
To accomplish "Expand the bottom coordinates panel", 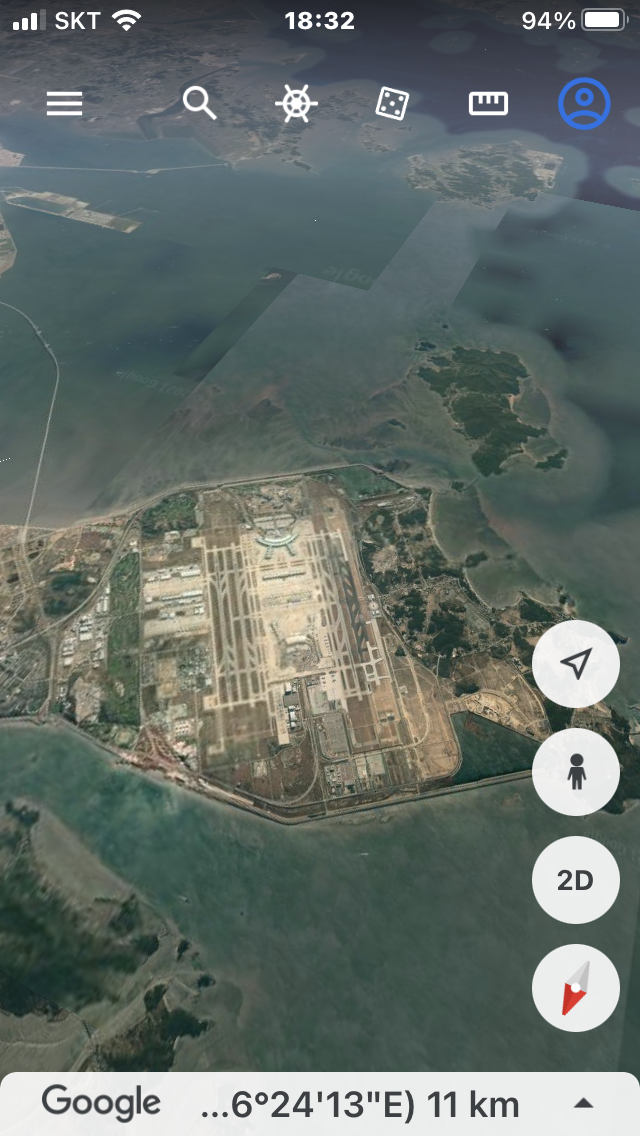I will 583,1104.
